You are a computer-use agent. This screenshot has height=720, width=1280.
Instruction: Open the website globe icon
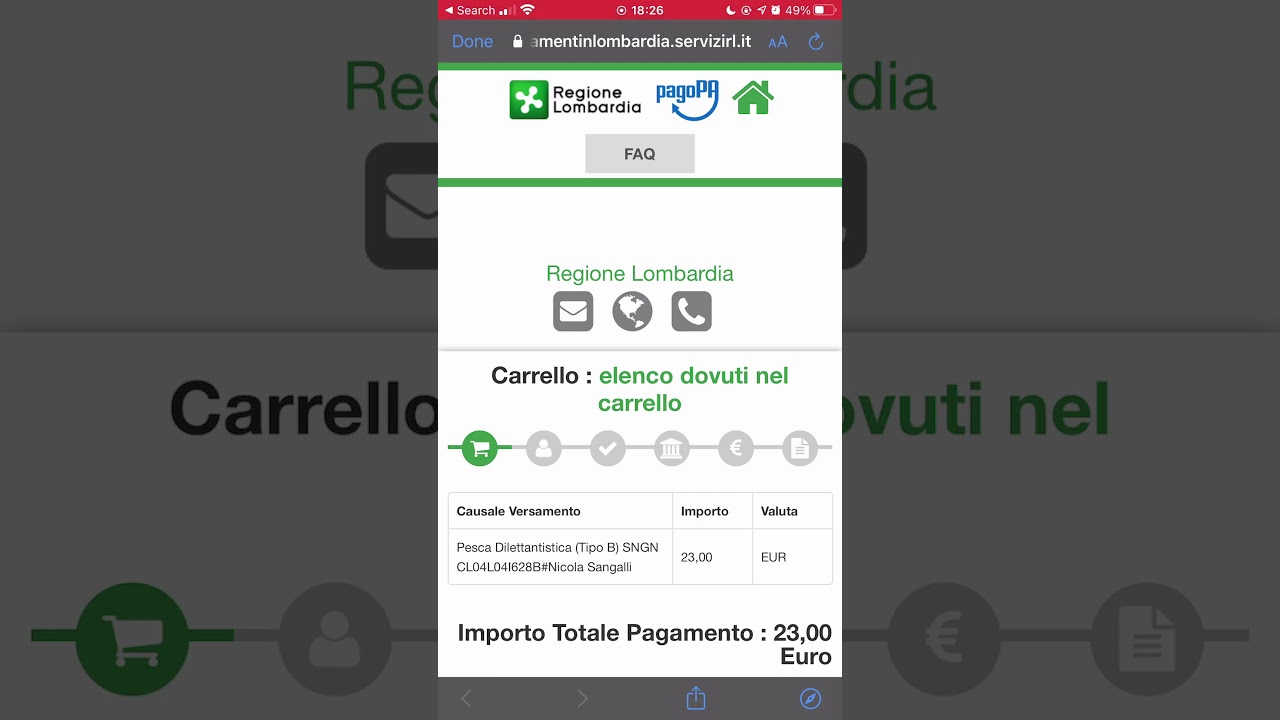(632, 311)
